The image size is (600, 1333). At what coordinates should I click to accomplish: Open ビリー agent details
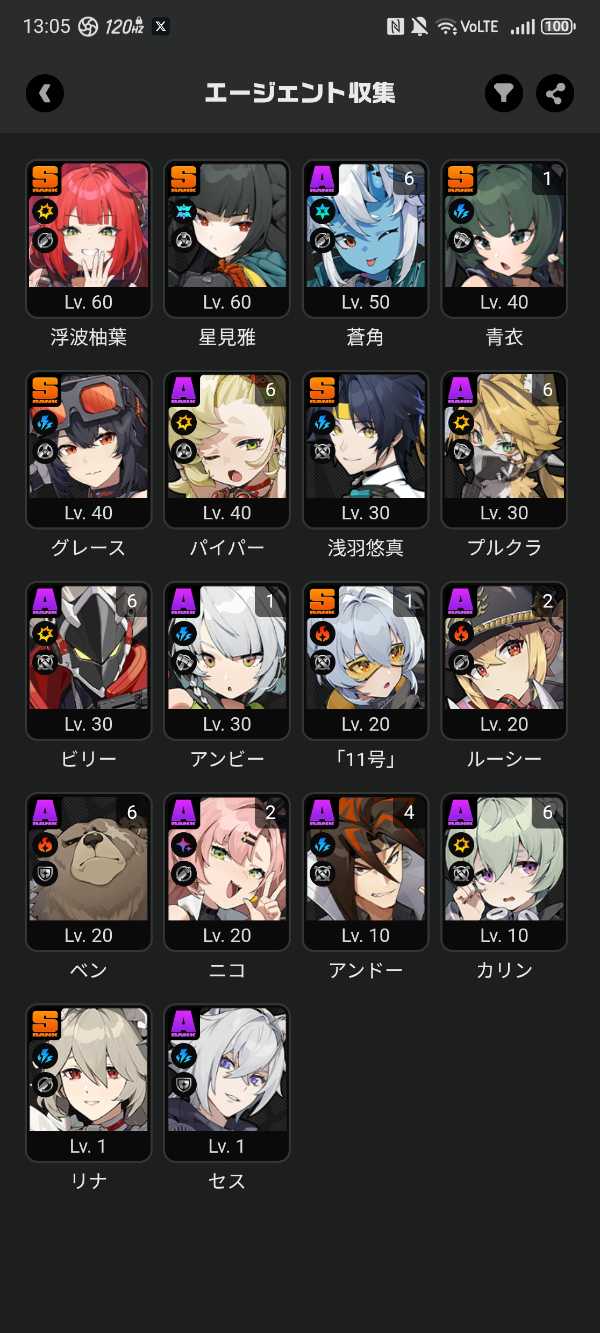click(x=89, y=661)
